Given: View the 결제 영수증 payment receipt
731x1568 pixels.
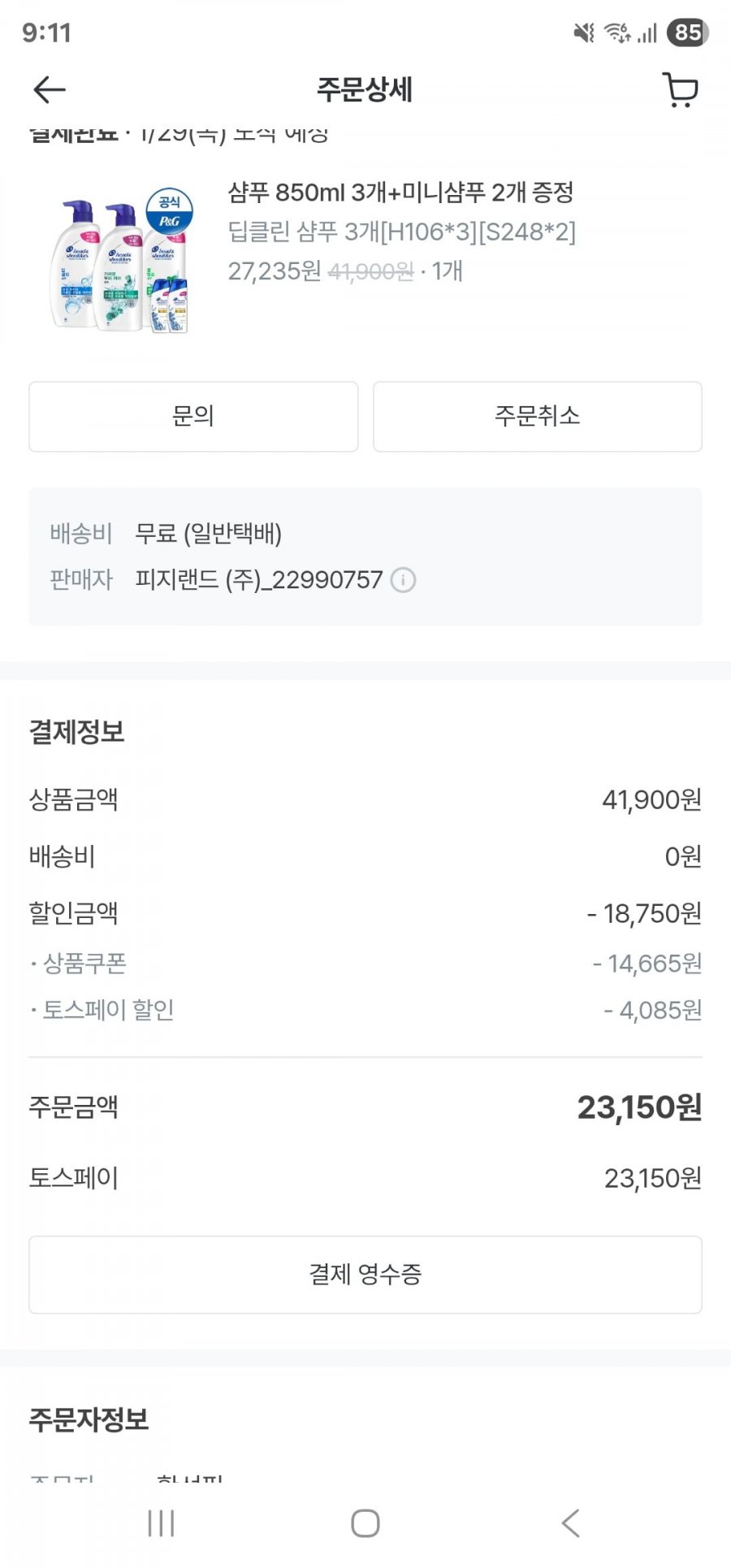Looking at the screenshot, I should click(x=365, y=1274).
